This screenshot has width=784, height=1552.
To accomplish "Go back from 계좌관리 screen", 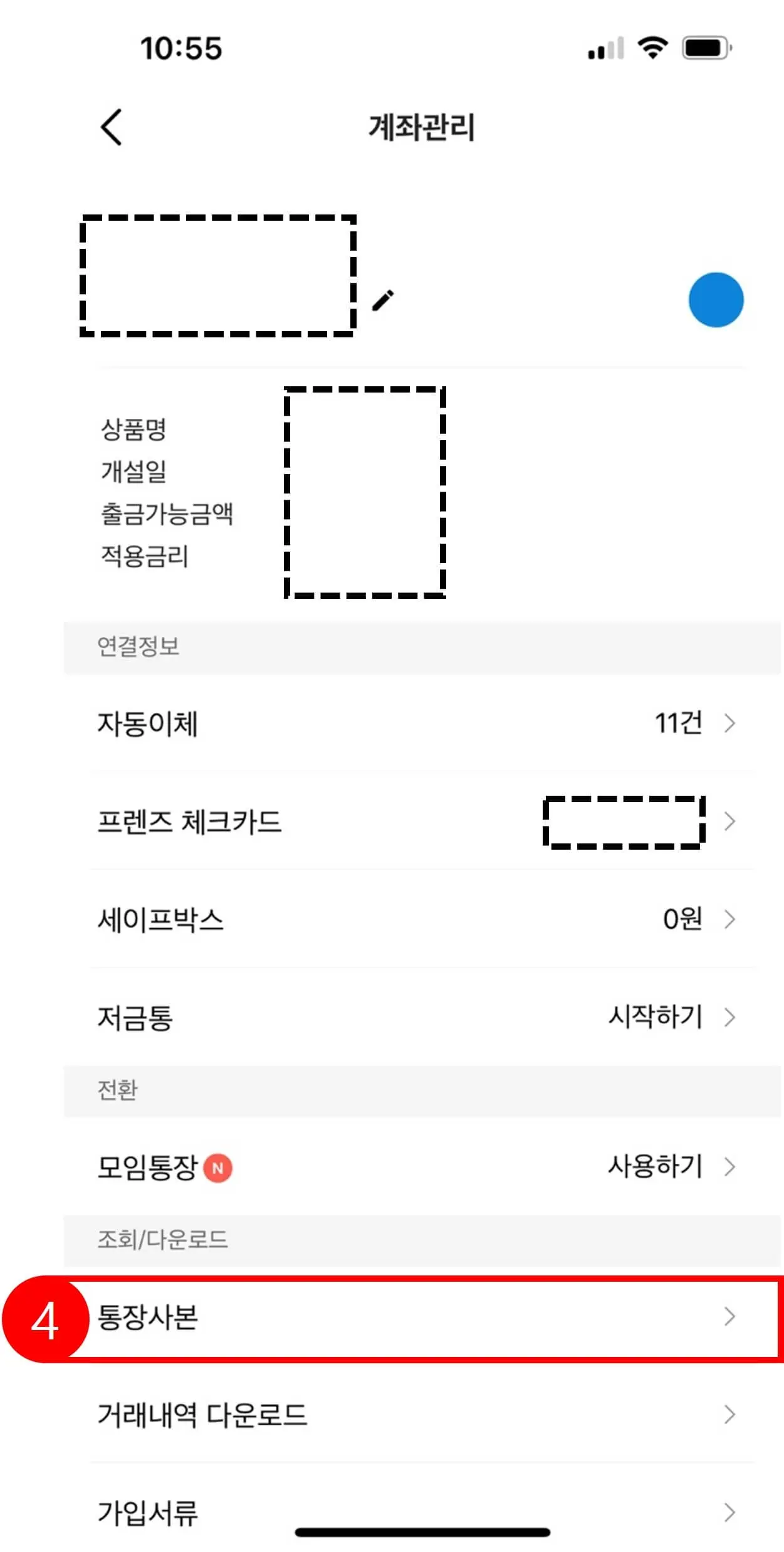I will pyautogui.click(x=112, y=127).
